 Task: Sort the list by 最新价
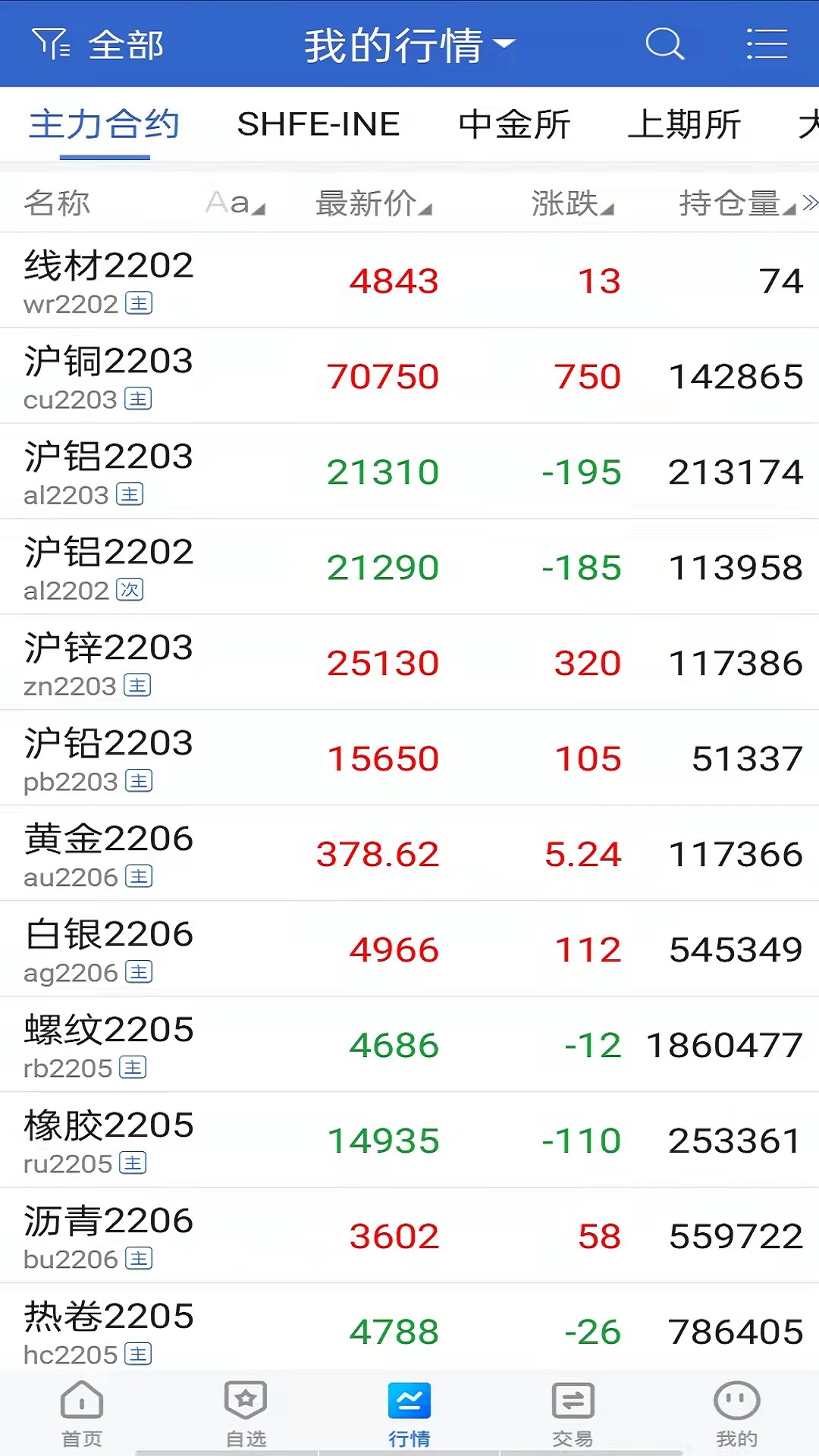click(x=373, y=203)
